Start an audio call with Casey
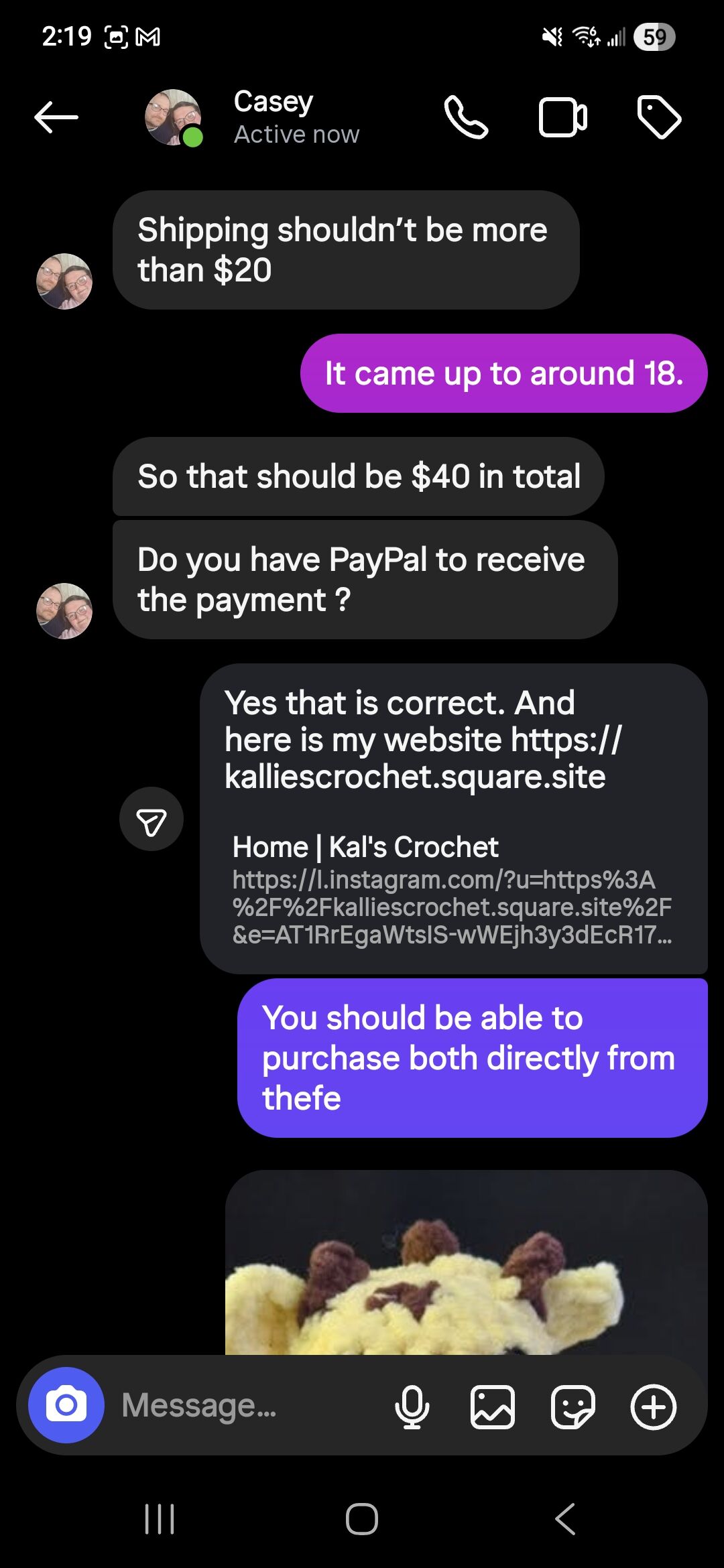724x1568 pixels. (x=466, y=118)
